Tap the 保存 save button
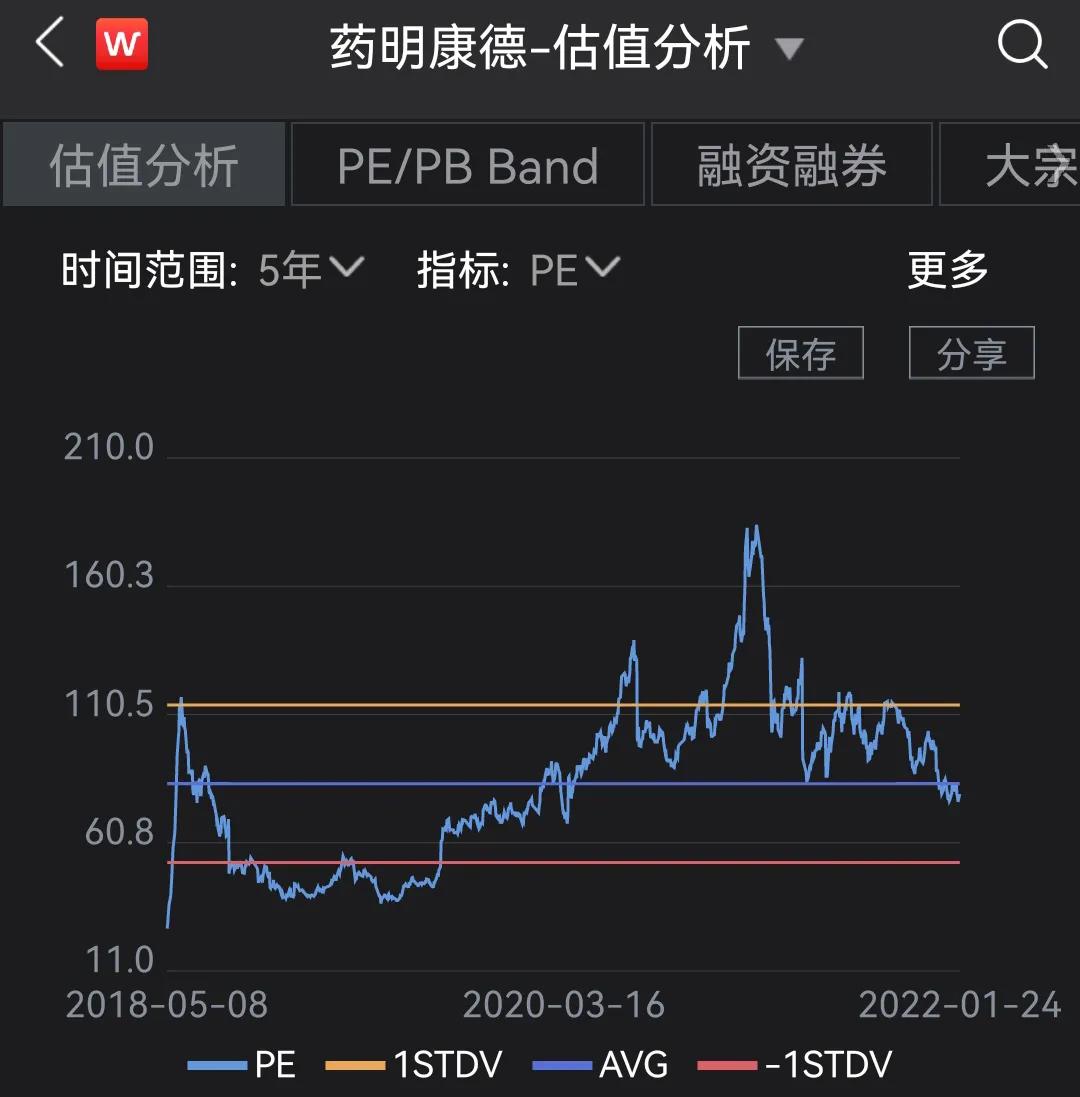 pos(800,352)
